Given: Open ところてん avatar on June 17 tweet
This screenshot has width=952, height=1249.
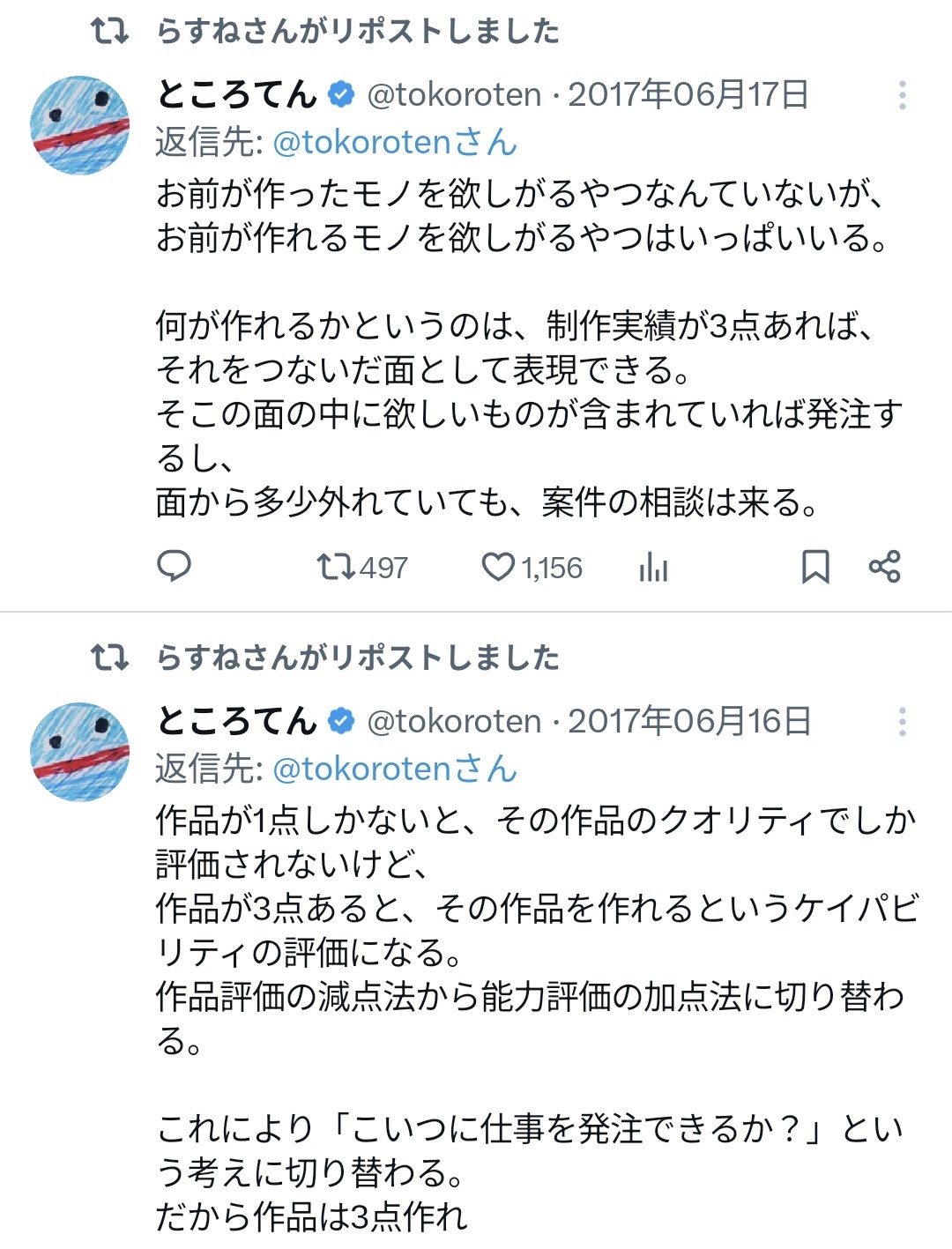Looking at the screenshot, I should 80,124.
